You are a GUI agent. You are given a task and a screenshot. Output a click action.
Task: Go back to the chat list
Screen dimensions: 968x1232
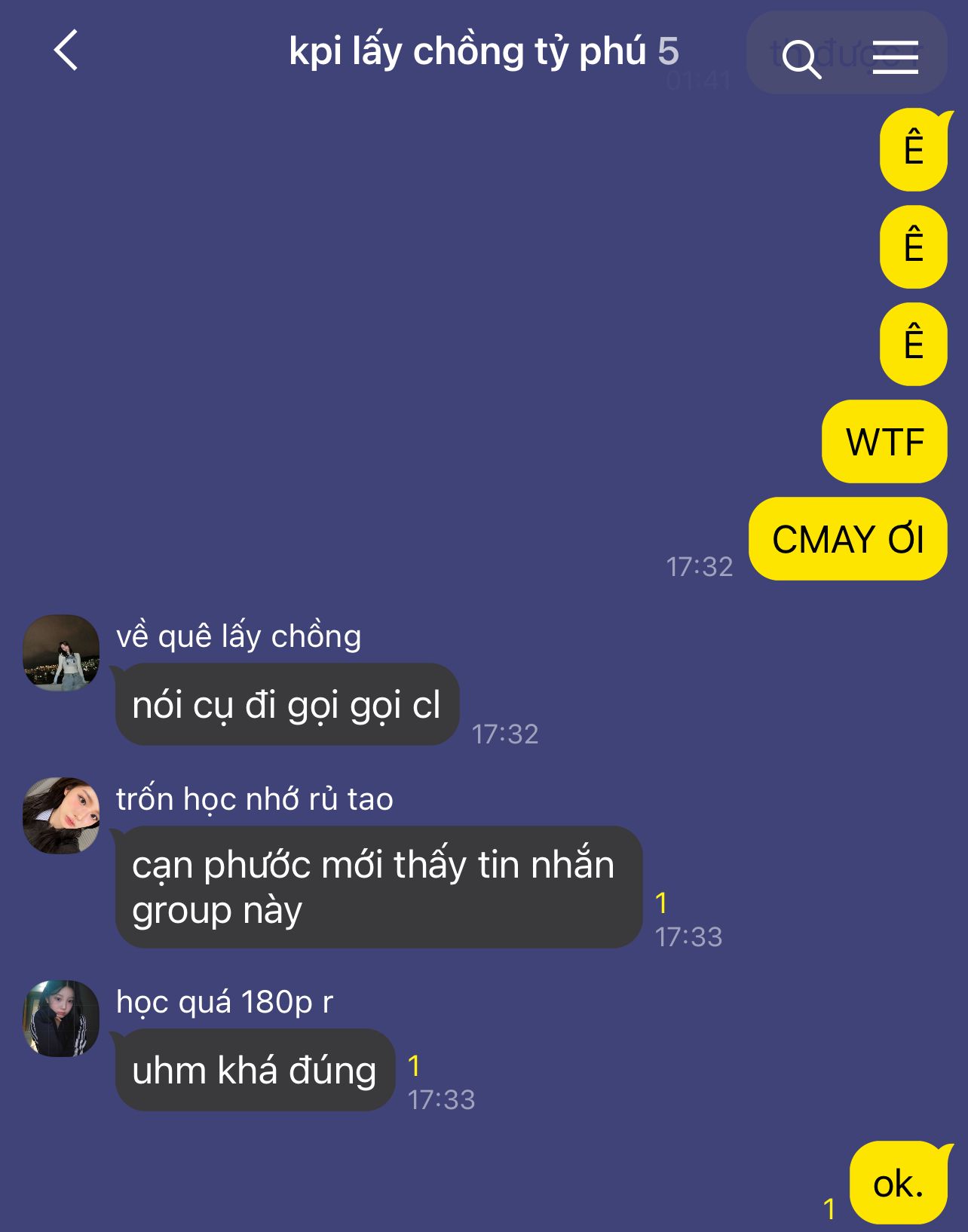[66, 51]
